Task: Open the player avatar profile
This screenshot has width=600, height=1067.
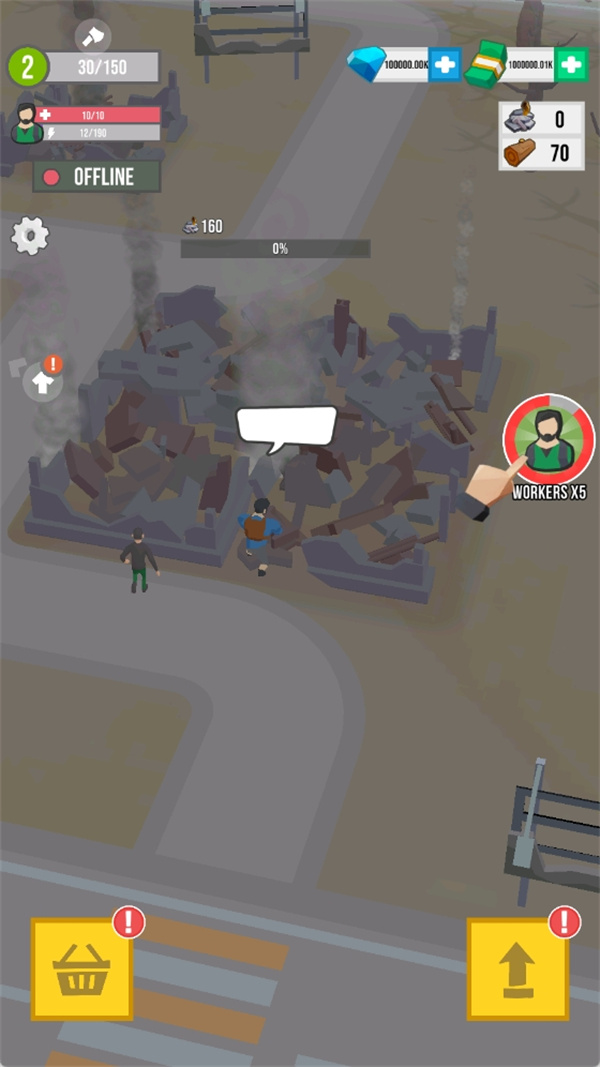Action: [27, 123]
